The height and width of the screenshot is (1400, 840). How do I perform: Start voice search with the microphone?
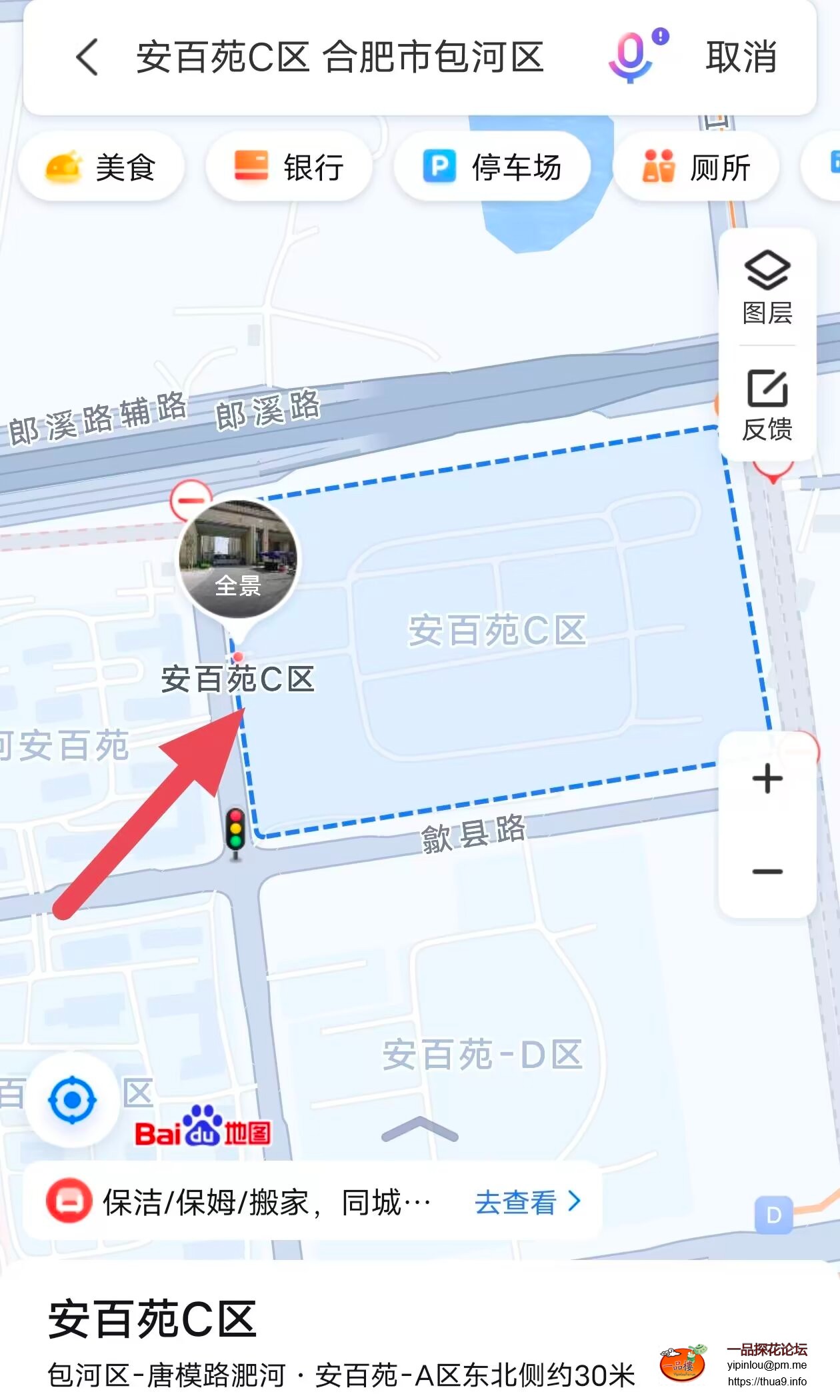(x=631, y=57)
